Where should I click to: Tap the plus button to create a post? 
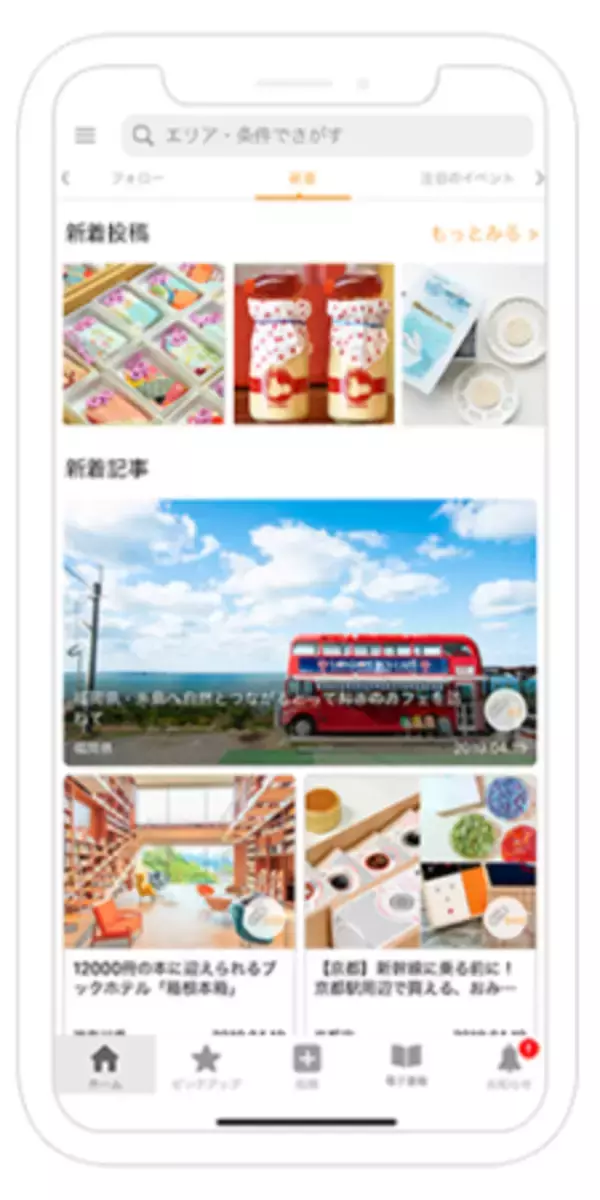click(x=306, y=1064)
